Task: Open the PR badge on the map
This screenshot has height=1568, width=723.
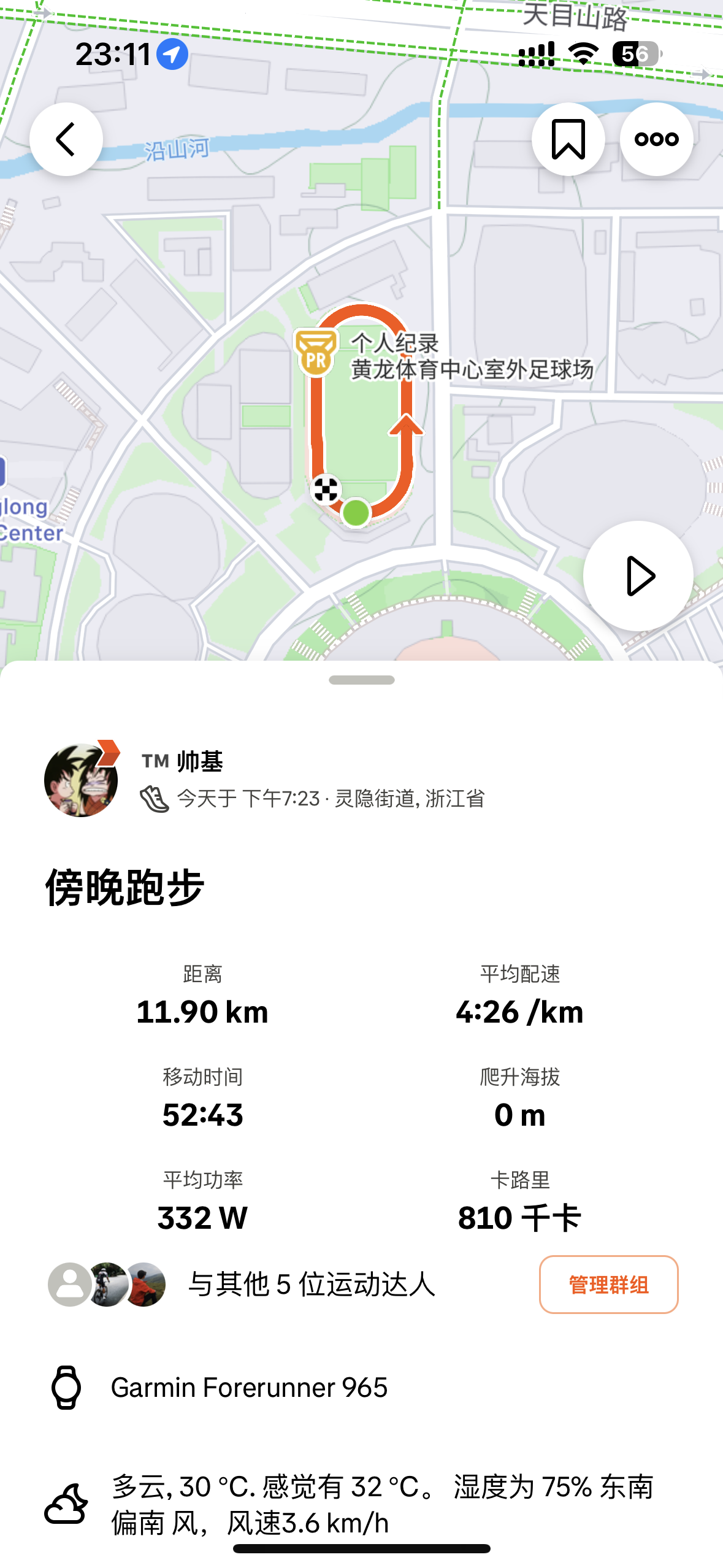Action: [316, 353]
